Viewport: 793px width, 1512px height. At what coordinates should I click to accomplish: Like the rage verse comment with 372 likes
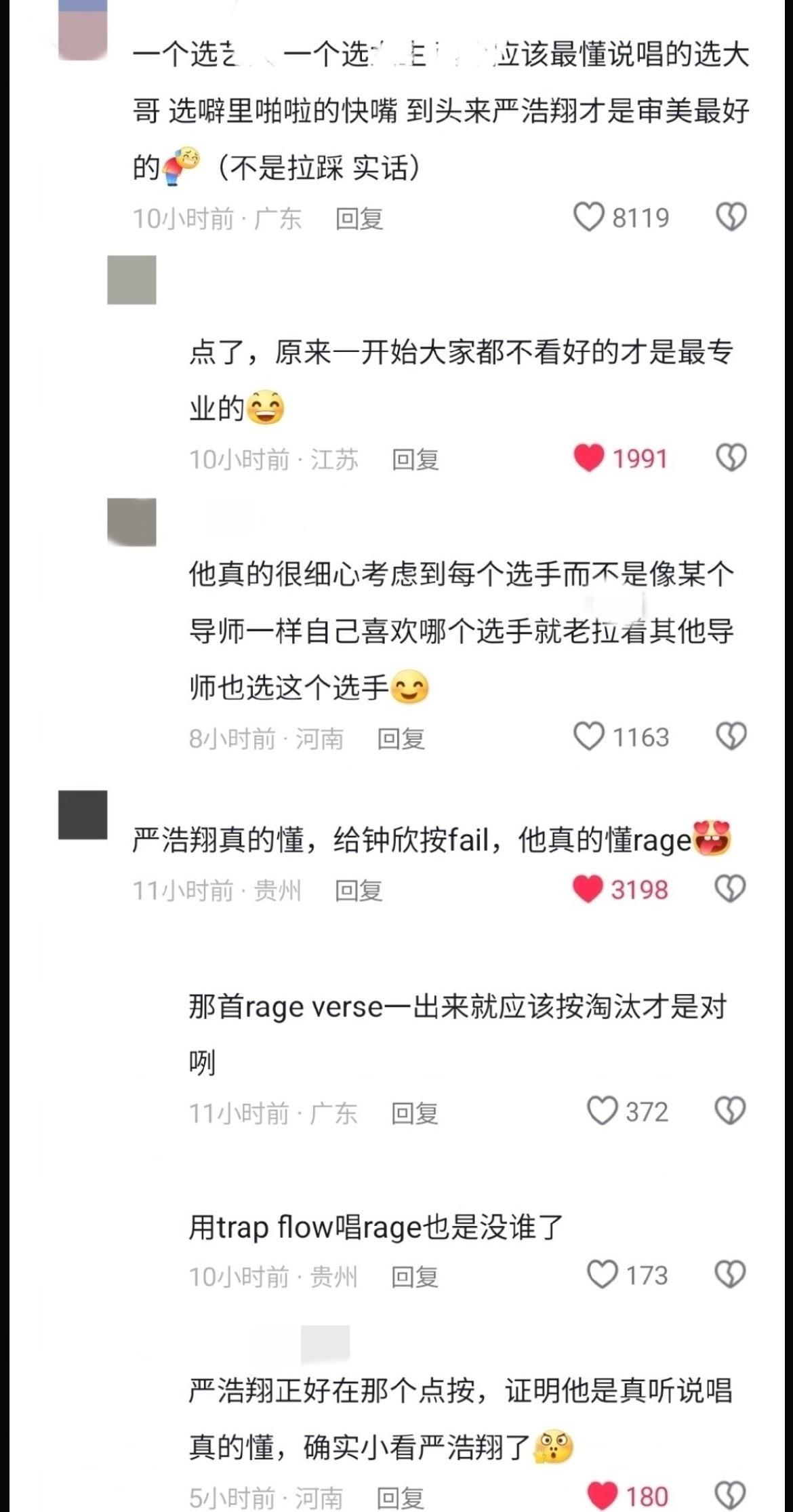602,1111
